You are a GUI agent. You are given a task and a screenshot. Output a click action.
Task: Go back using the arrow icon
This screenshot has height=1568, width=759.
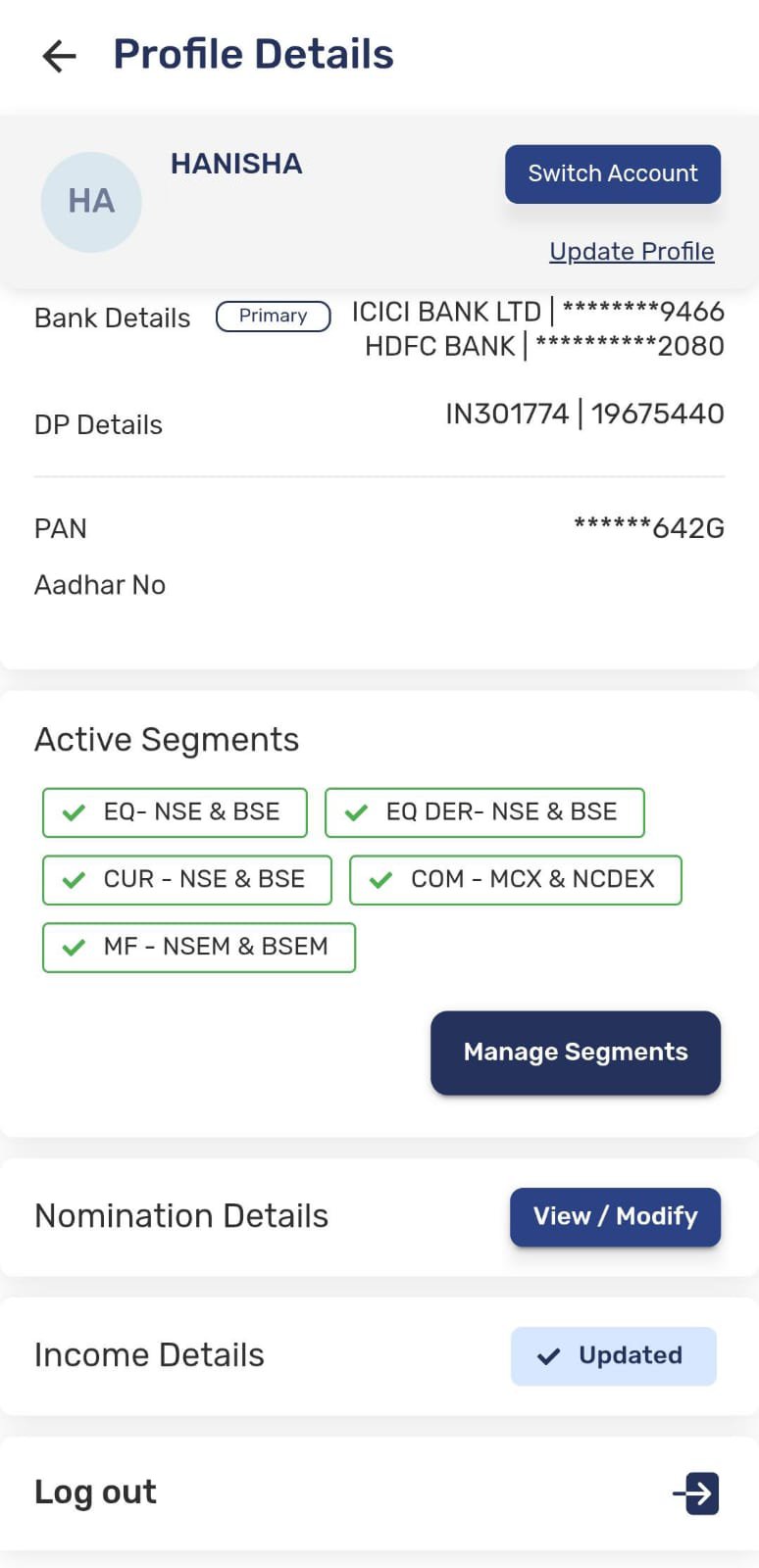[x=59, y=56]
